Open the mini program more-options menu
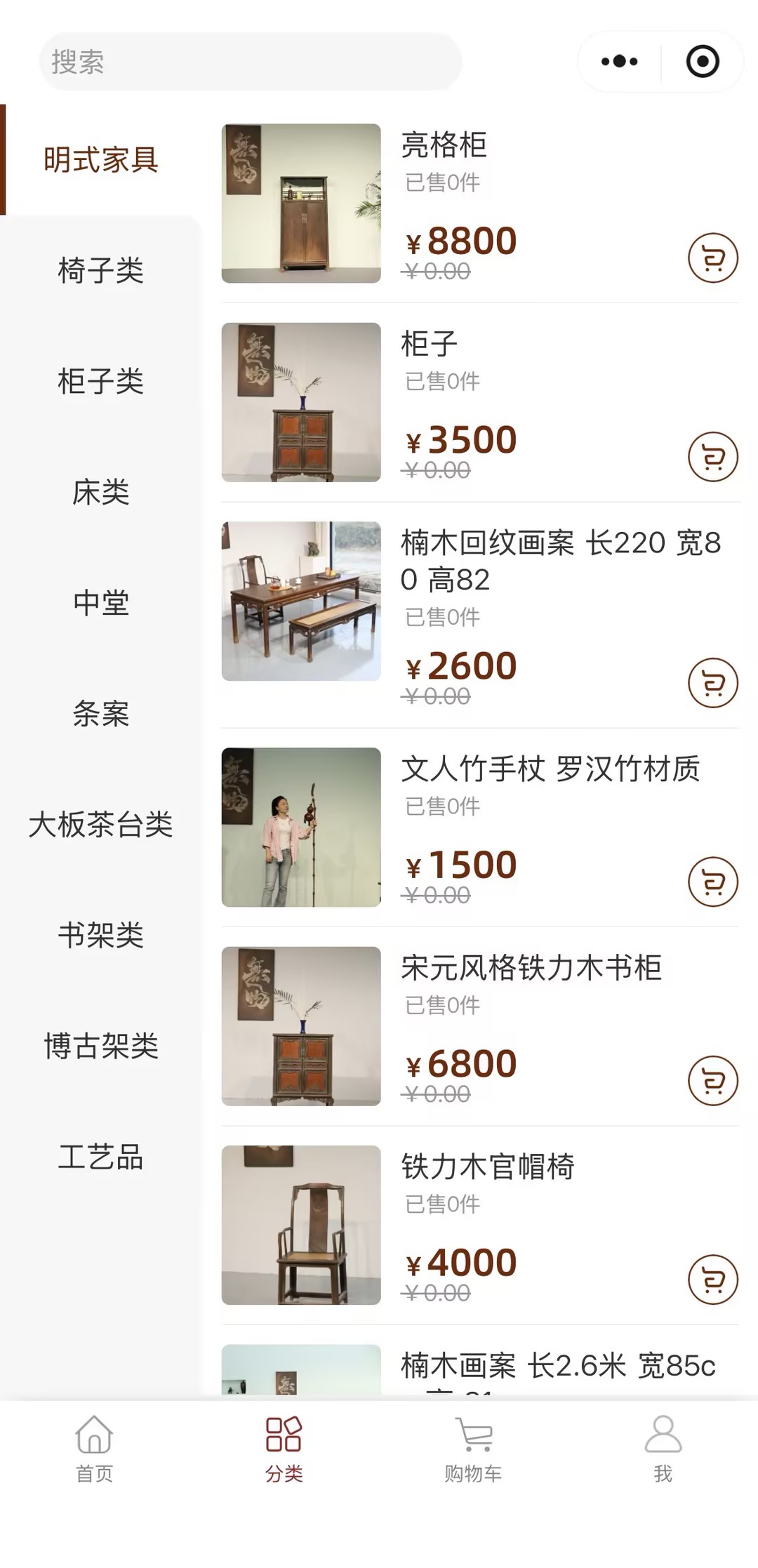The image size is (758, 1568). pyautogui.click(x=620, y=62)
